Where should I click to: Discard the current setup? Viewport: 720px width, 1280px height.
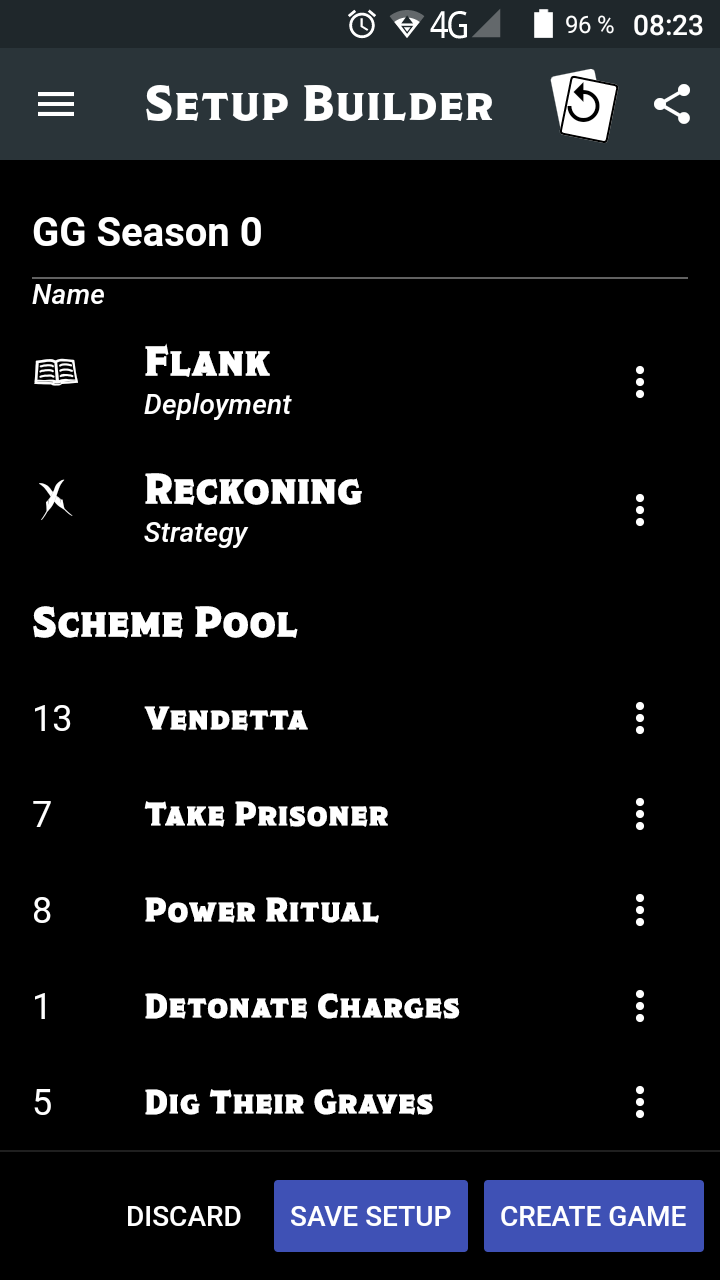[184, 1216]
